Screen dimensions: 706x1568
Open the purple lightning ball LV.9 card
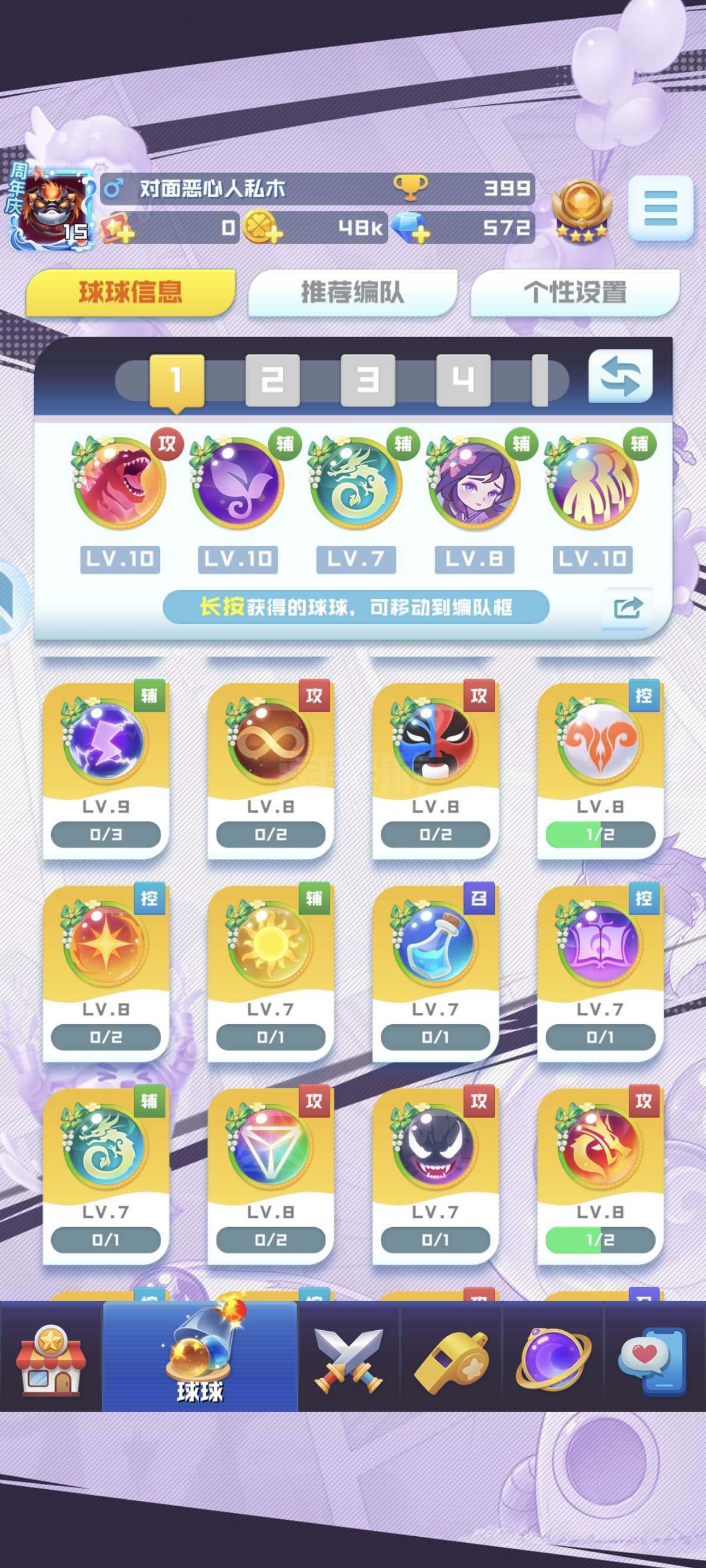[x=105, y=770]
